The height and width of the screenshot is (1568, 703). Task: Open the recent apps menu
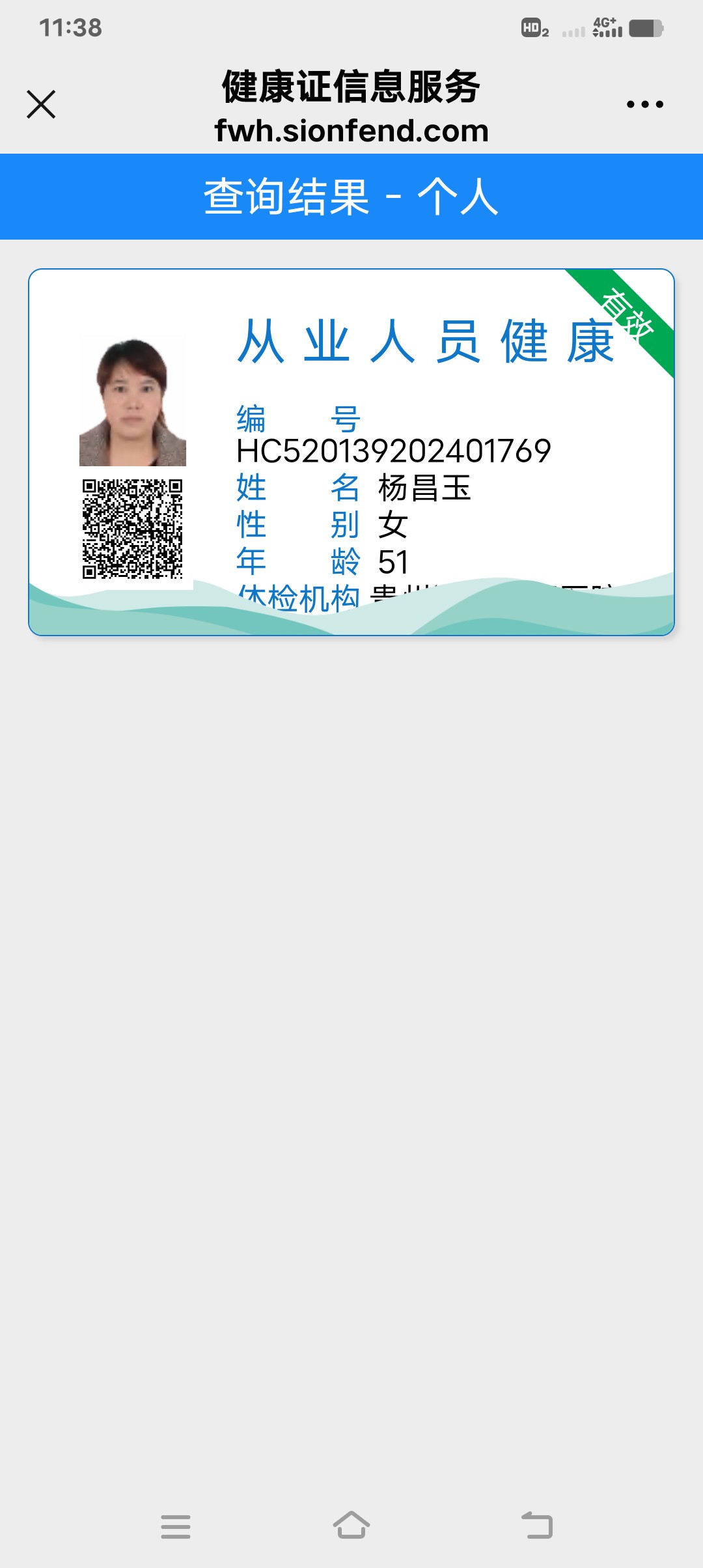coord(176,1526)
